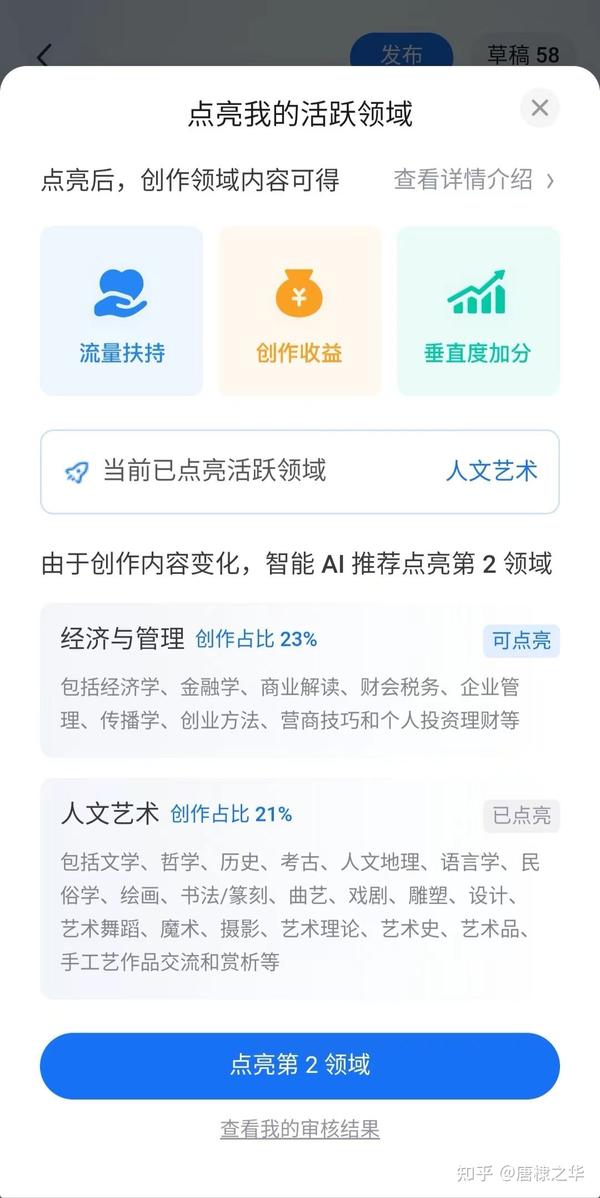Open the 当前已点亮活跃领域 row
The height and width of the screenshot is (1198, 600).
300,471
